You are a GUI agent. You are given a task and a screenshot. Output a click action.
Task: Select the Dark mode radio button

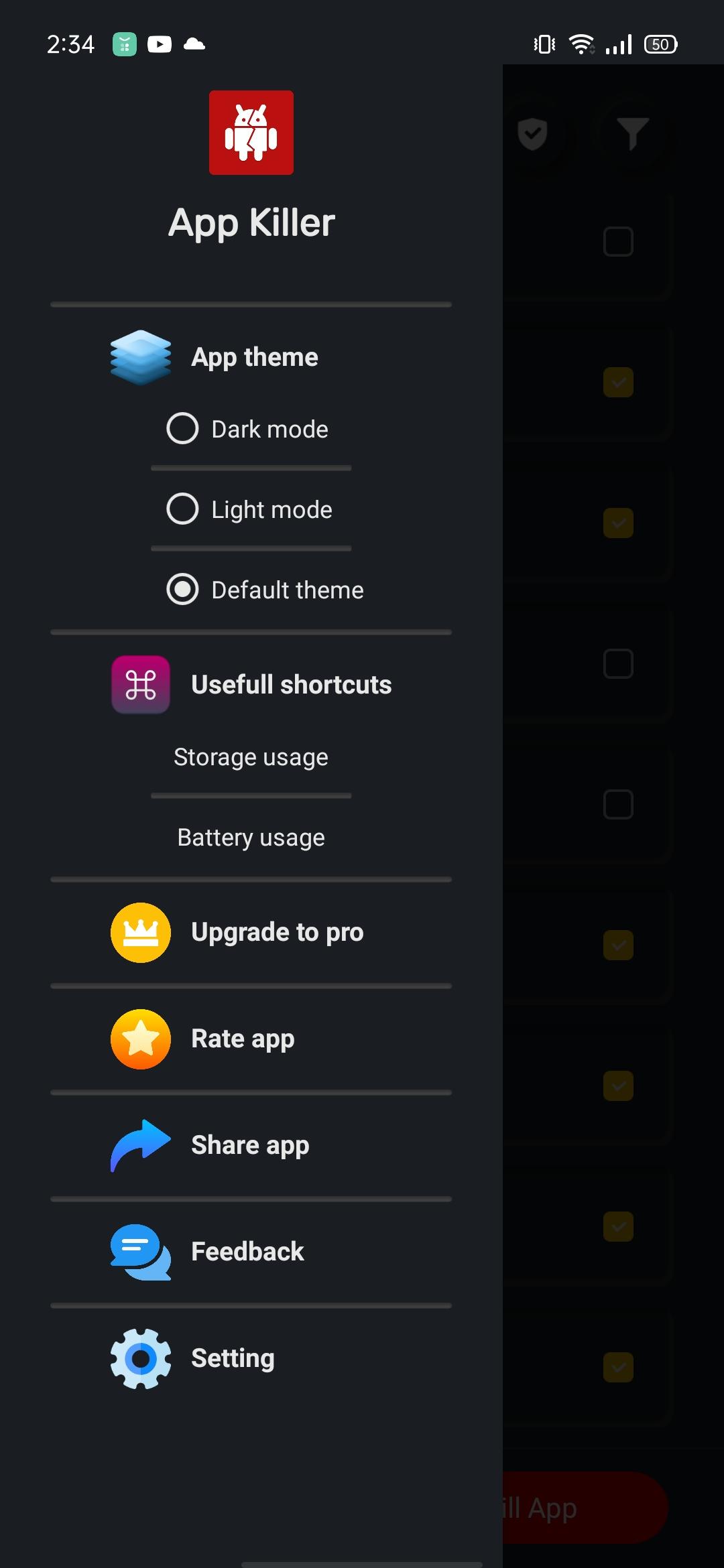coord(182,429)
